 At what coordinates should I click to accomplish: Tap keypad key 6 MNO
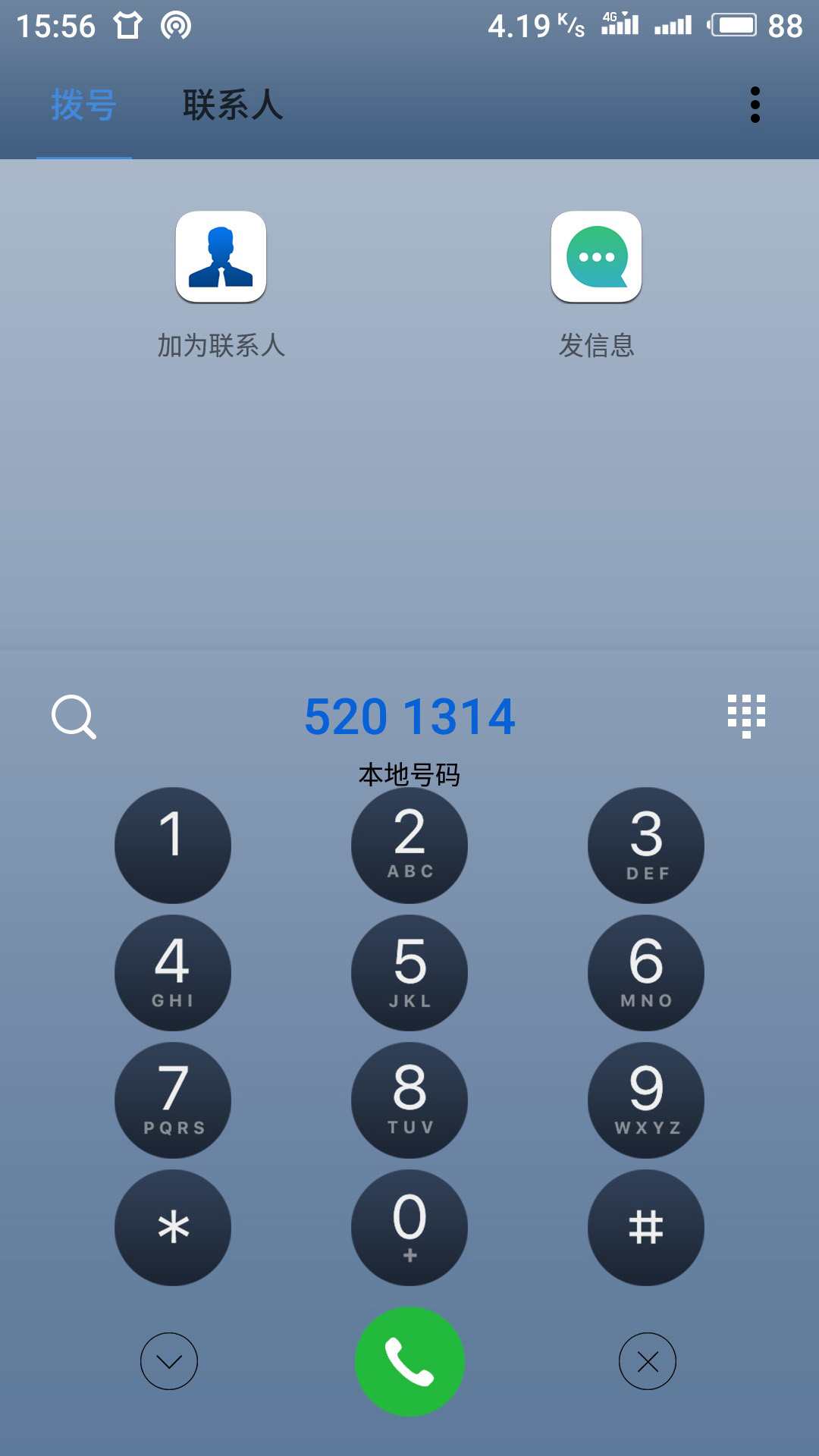coord(646,973)
